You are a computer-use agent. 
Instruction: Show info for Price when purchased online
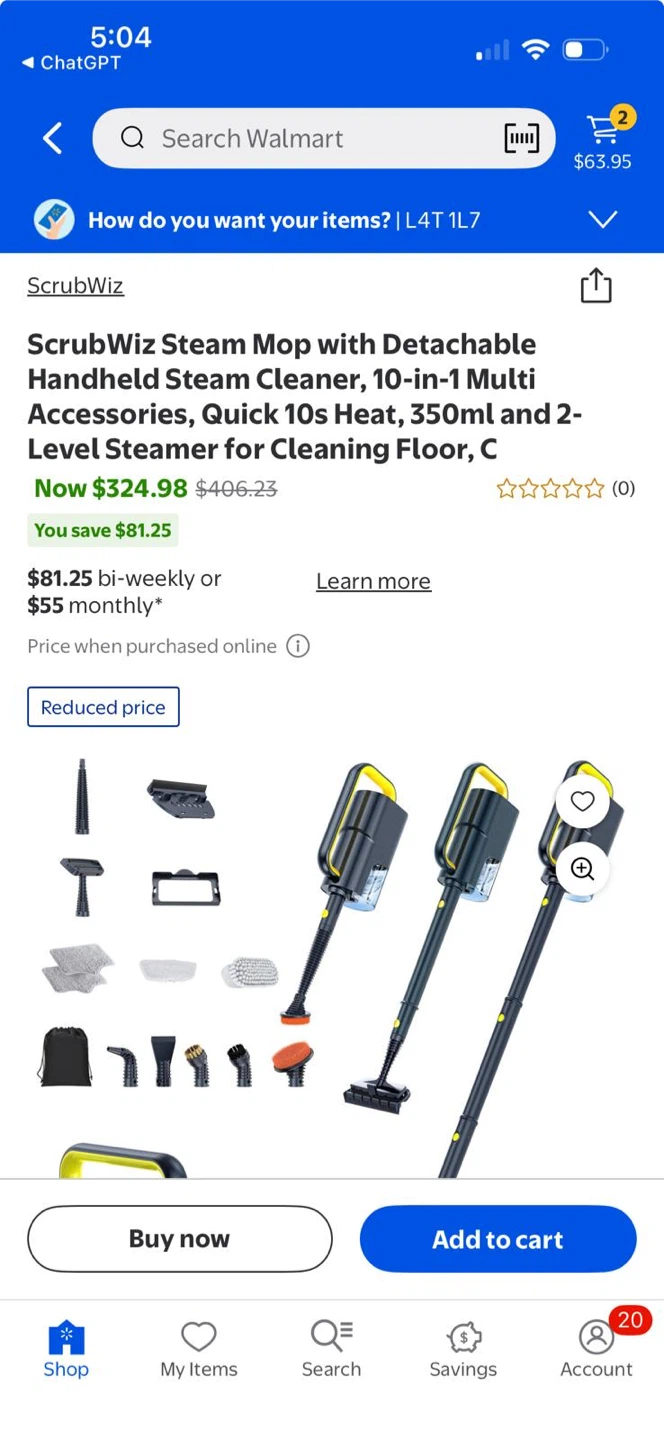tap(298, 646)
